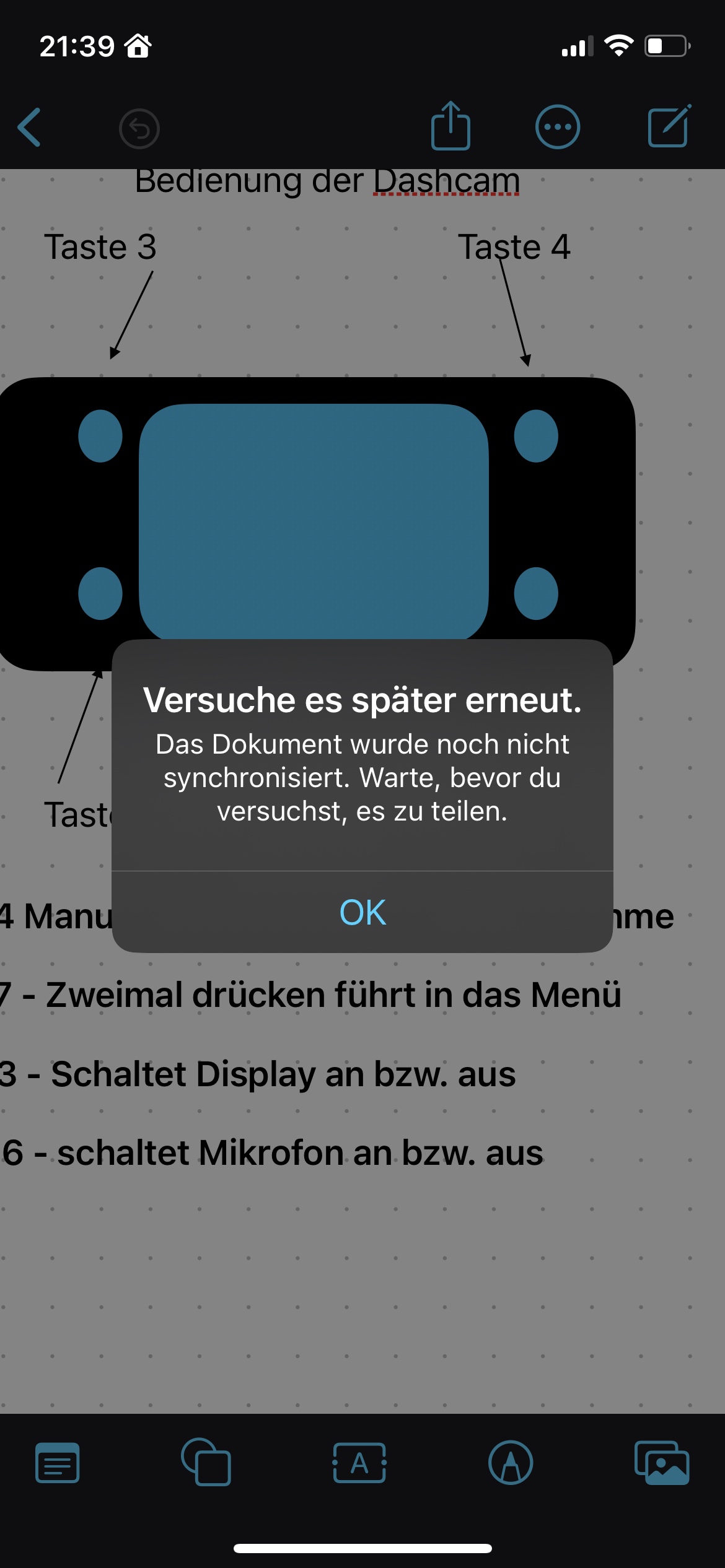Insert a photo or media
The image size is (725, 1568).
coord(662,1463)
